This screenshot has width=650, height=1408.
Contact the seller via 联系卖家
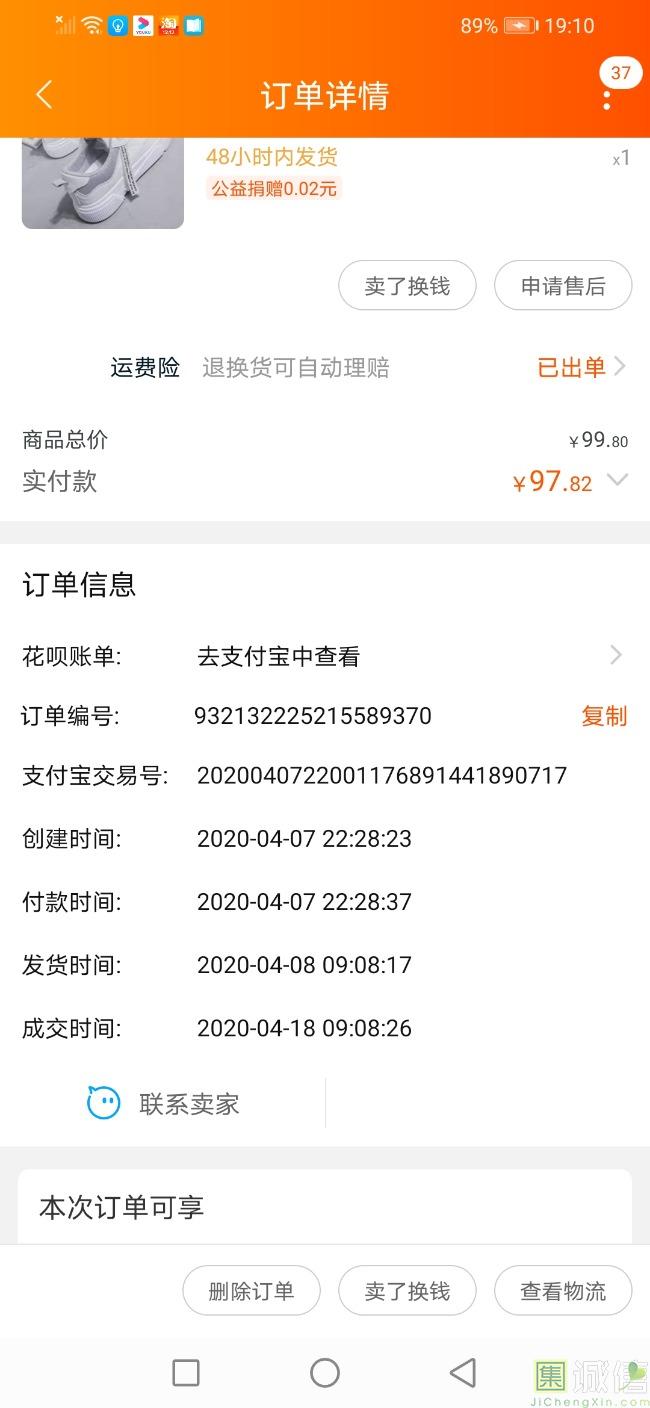(x=165, y=1104)
